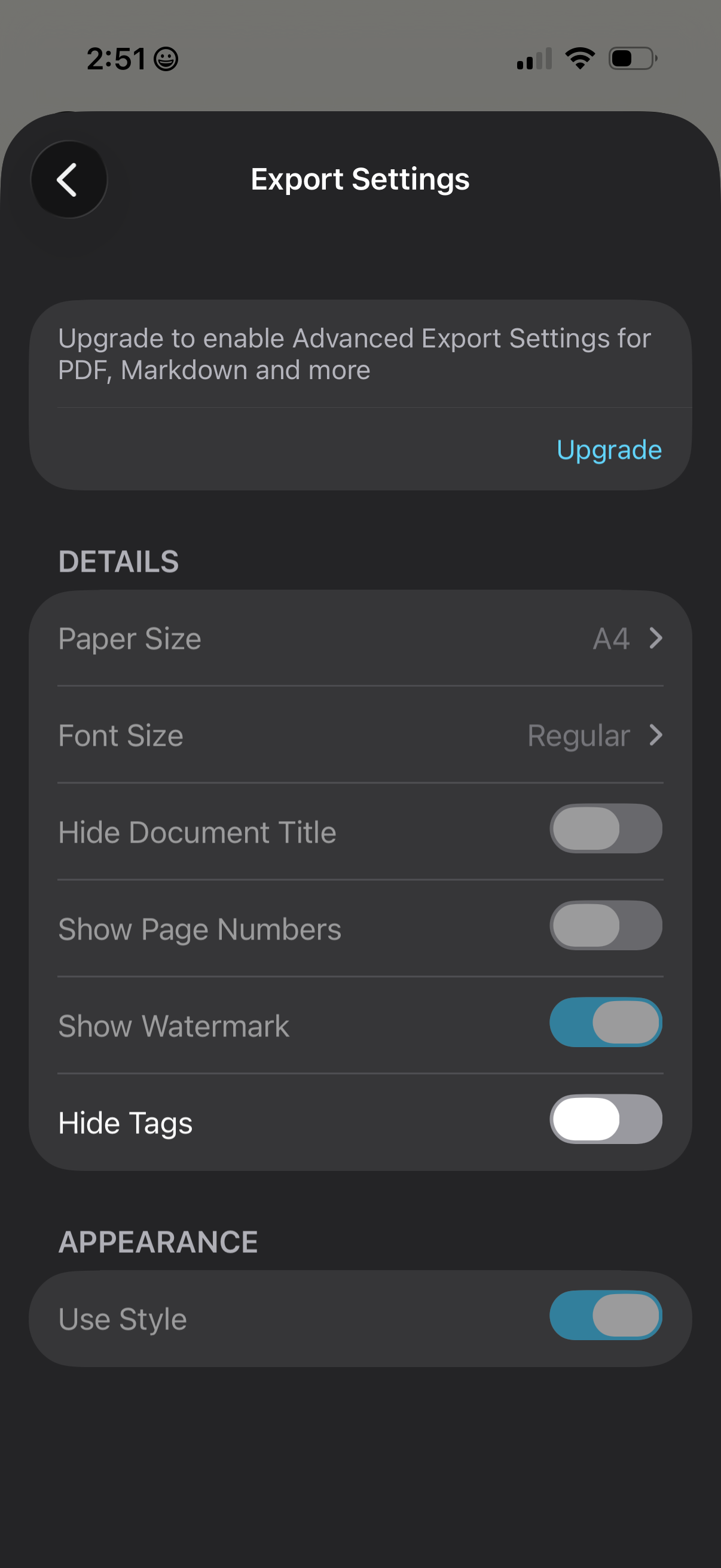Image resolution: width=721 pixels, height=1568 pixels.
Task: Tap the upgrade banner message
Action: tap(354, 353)
